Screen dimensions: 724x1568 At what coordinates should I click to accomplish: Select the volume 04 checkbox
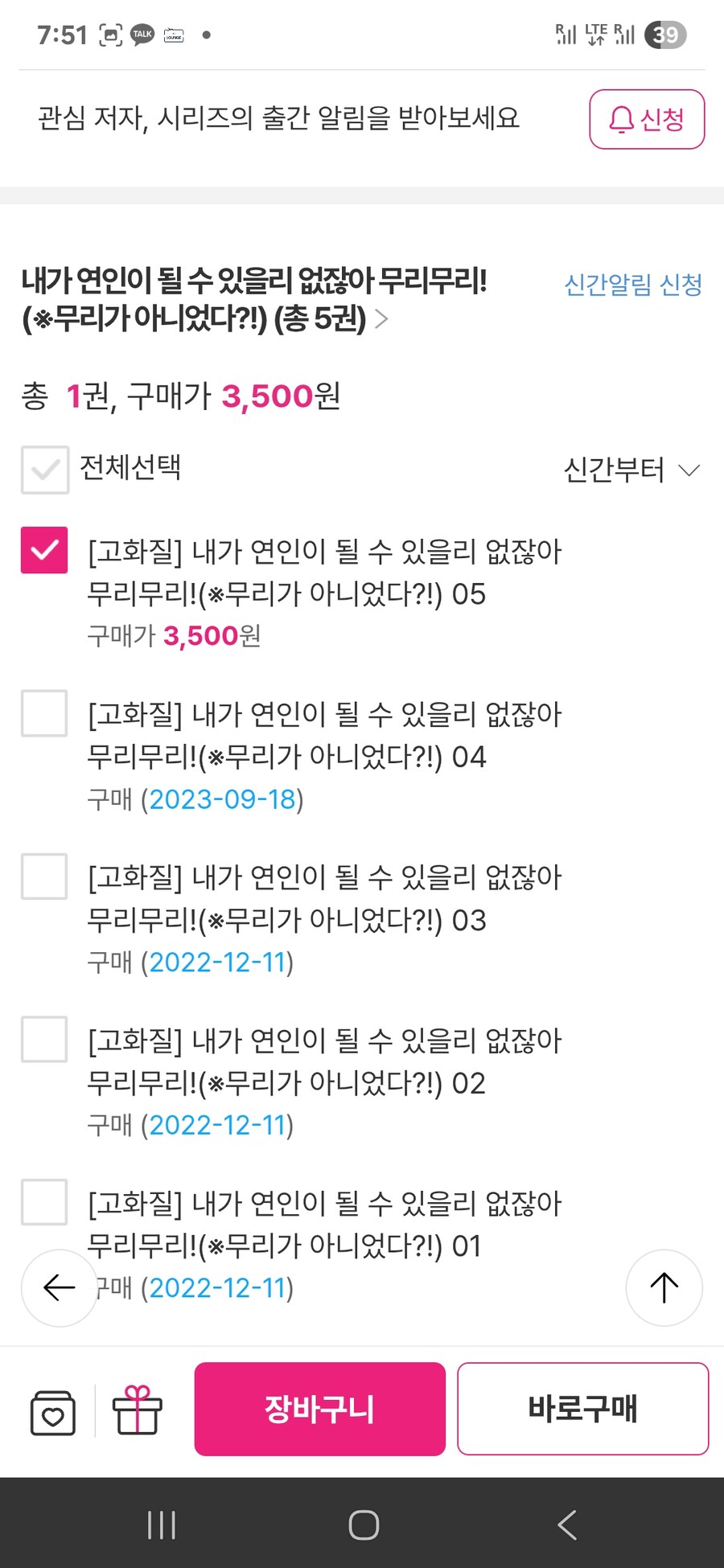pos(44,713)
